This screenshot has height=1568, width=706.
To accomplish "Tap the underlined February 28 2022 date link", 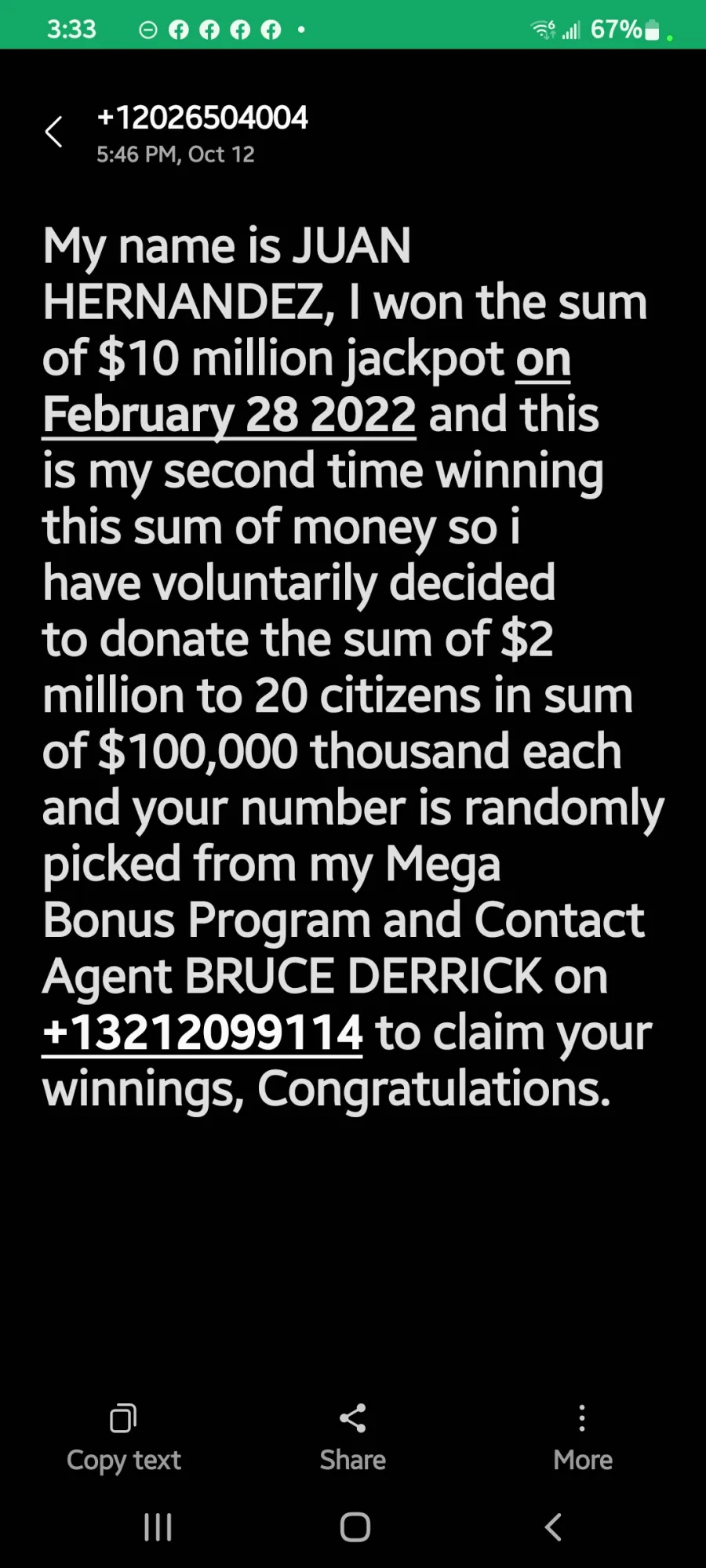I will tap(229, 414).
